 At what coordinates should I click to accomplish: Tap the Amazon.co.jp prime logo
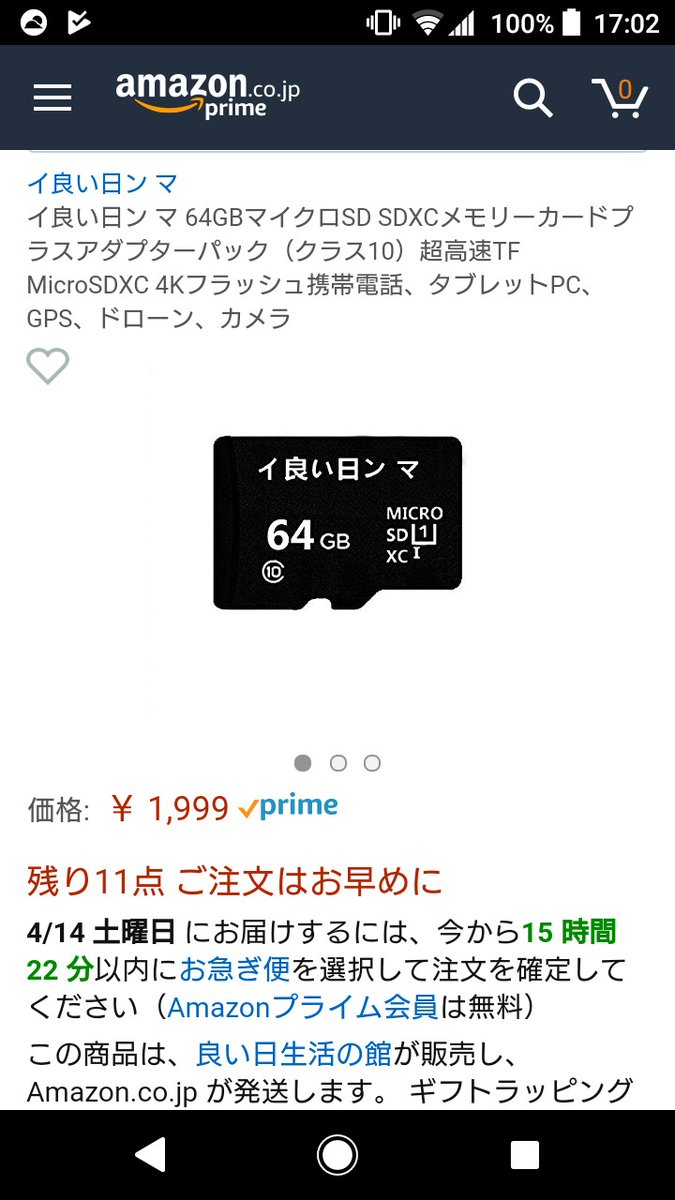pos(207,95)
